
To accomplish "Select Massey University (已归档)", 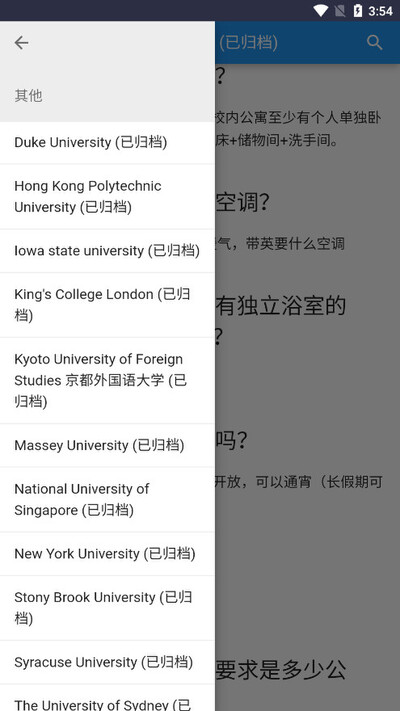I will point(107,445).
